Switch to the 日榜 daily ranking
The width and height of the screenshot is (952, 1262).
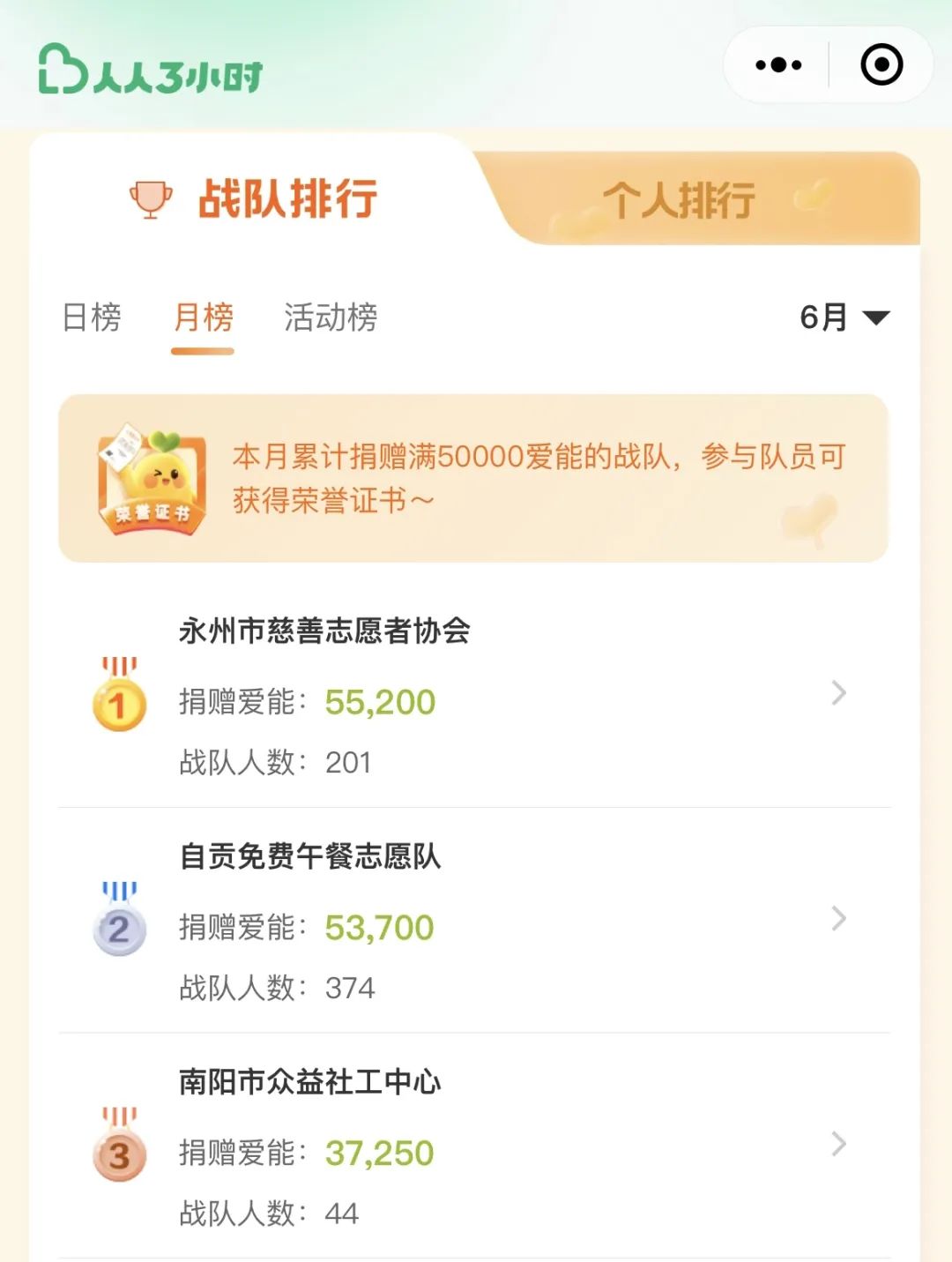(x=92, y=317)
